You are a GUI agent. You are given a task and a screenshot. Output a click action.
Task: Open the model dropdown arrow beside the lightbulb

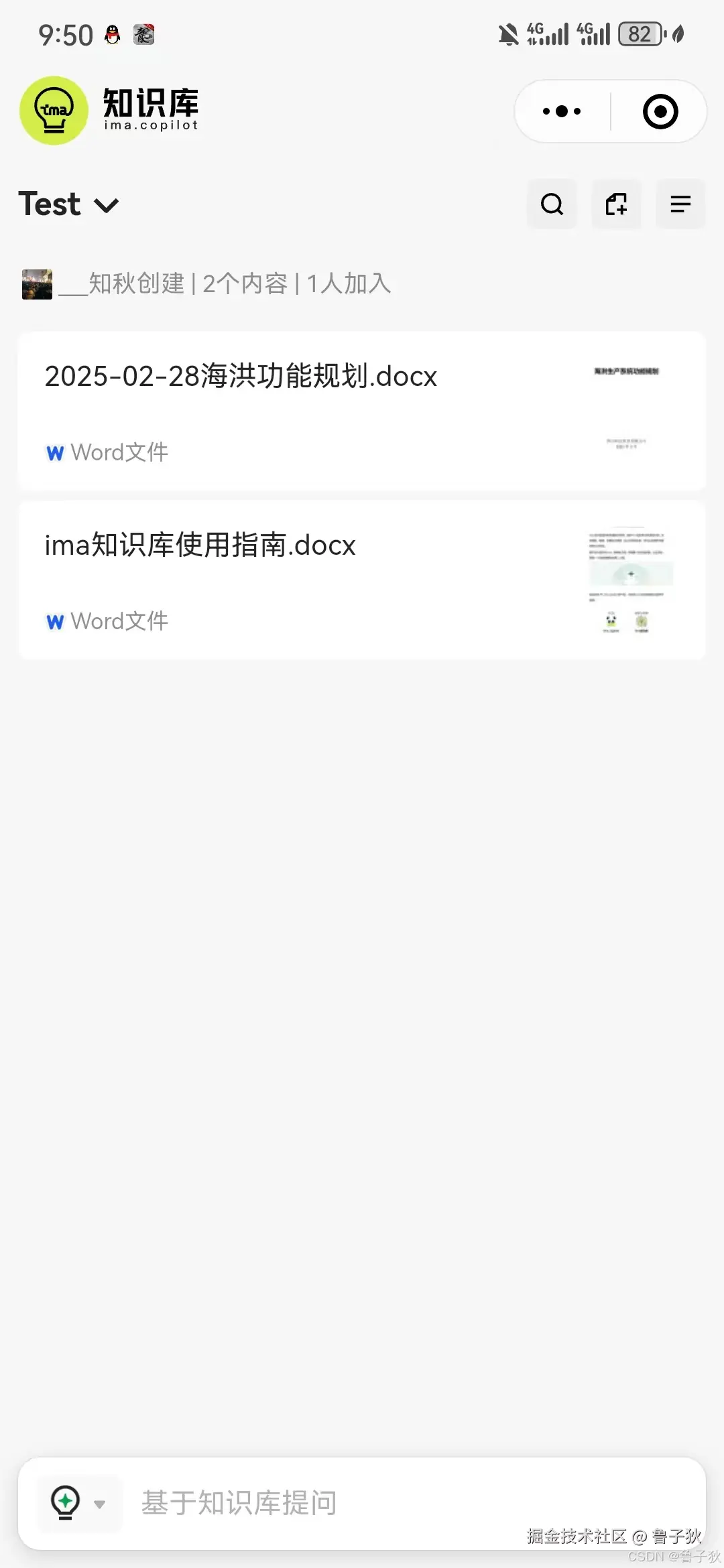[100, 1504]
